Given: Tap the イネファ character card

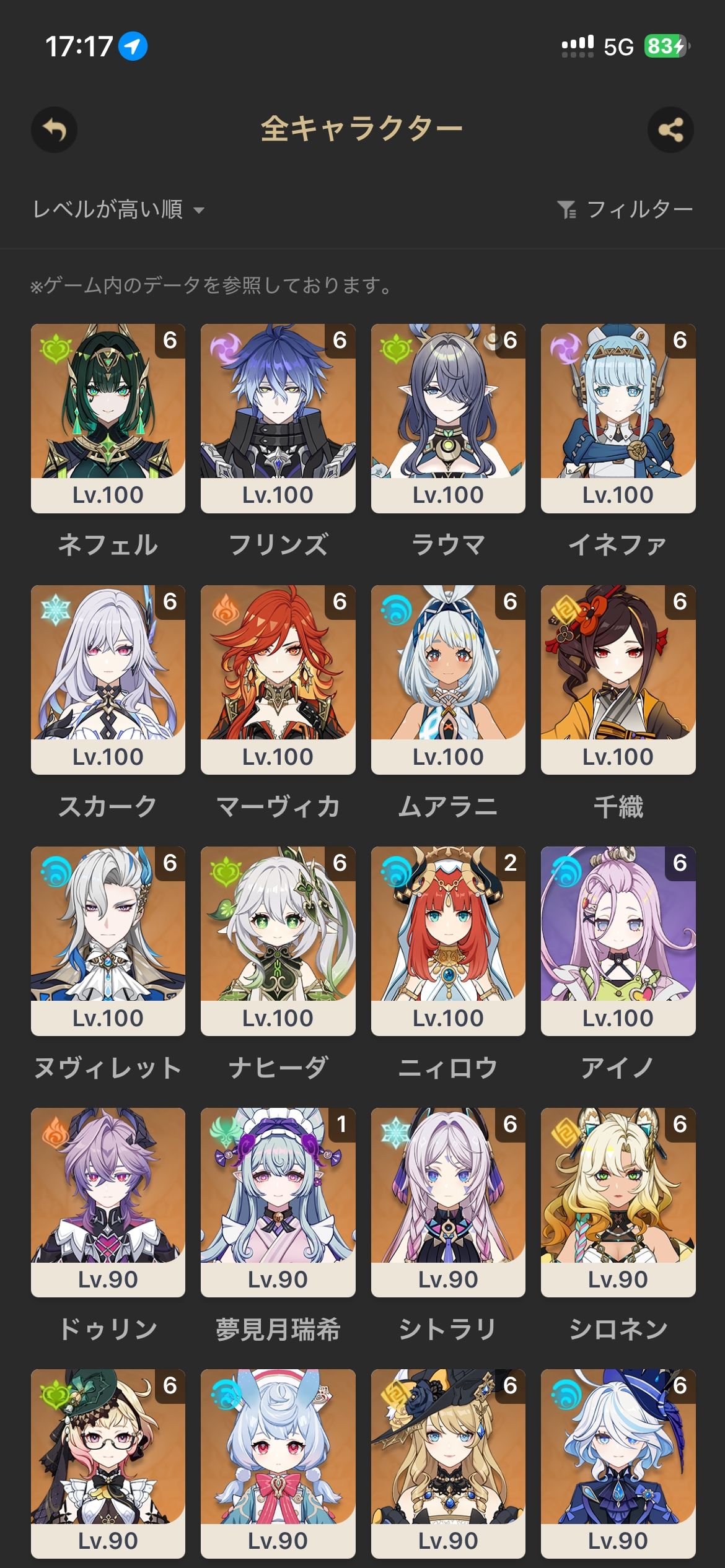Looking at the screenshot, I should [618, 418].
